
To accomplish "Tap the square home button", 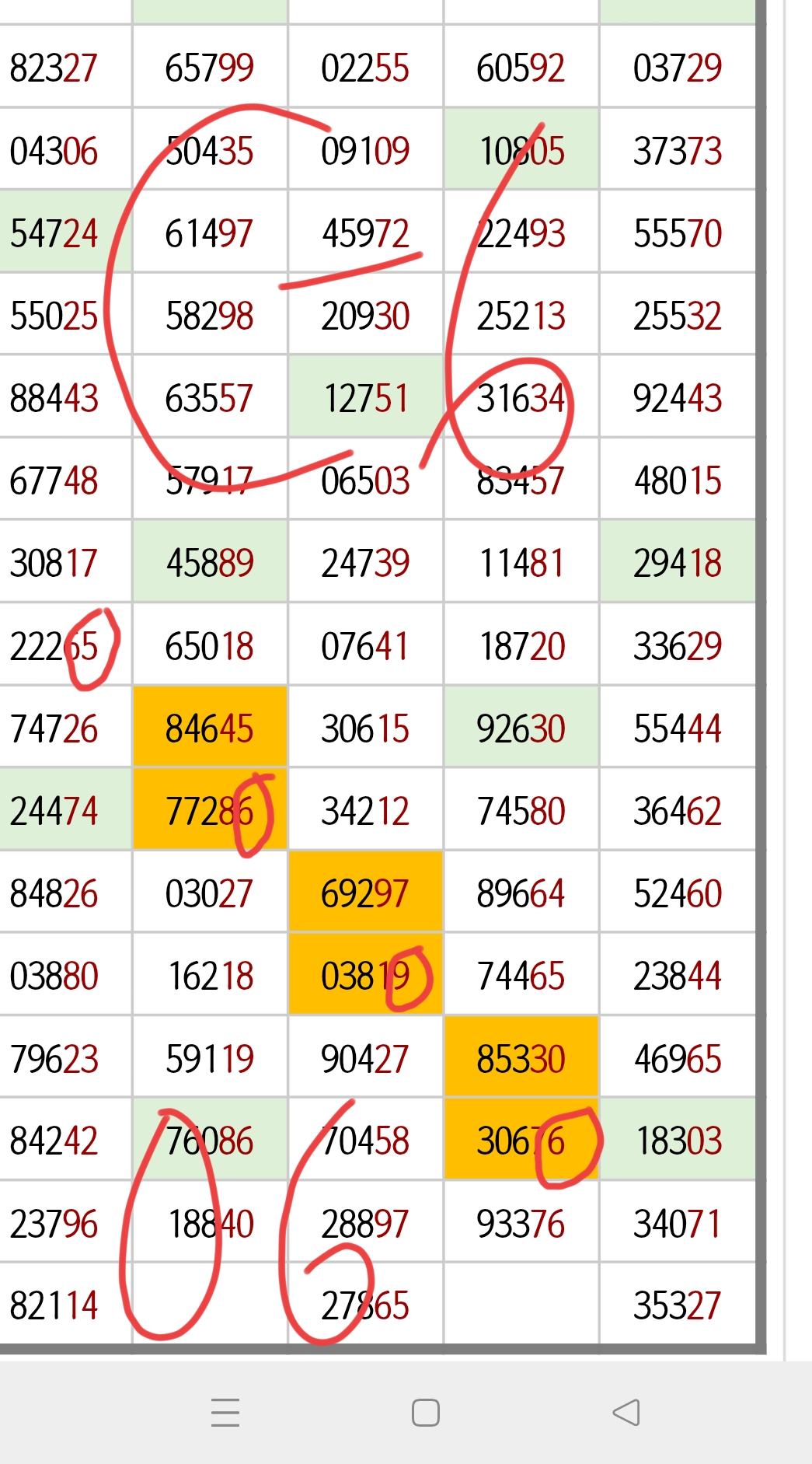I will pyautogui.click(x=426, y=1412).
